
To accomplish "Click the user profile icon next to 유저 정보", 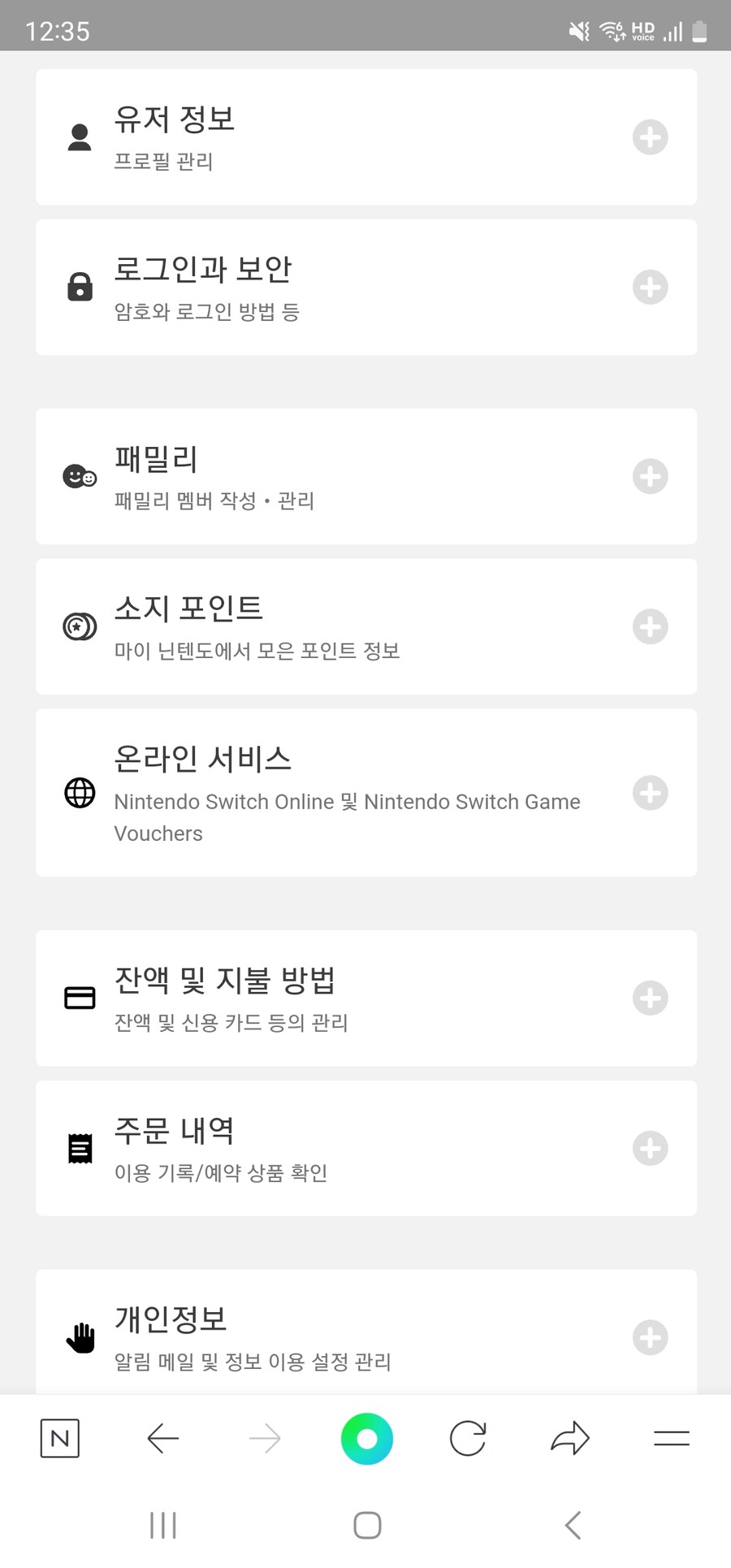I will tap(79, 136).
